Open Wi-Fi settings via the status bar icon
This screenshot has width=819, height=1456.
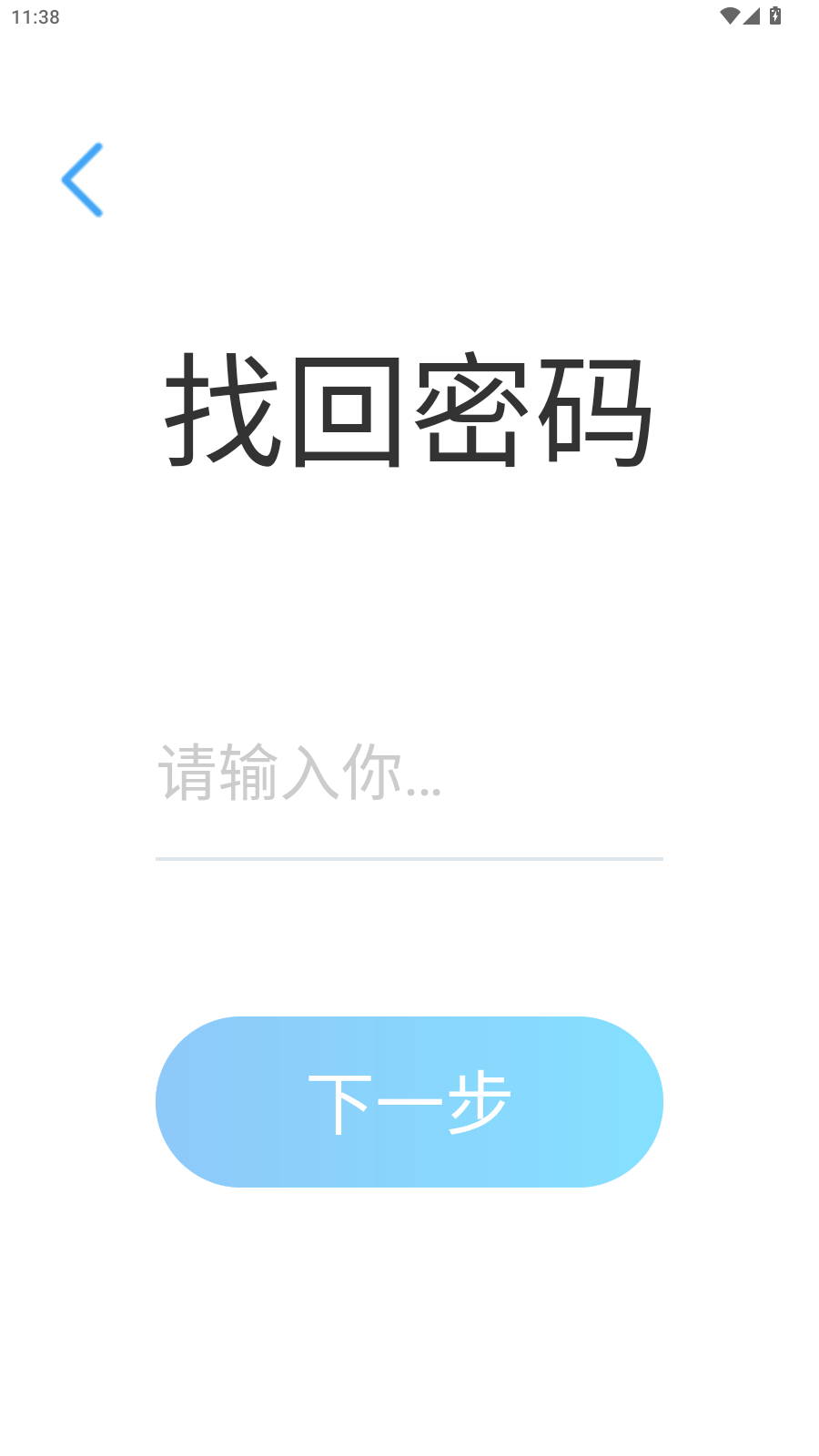(729, 15)
